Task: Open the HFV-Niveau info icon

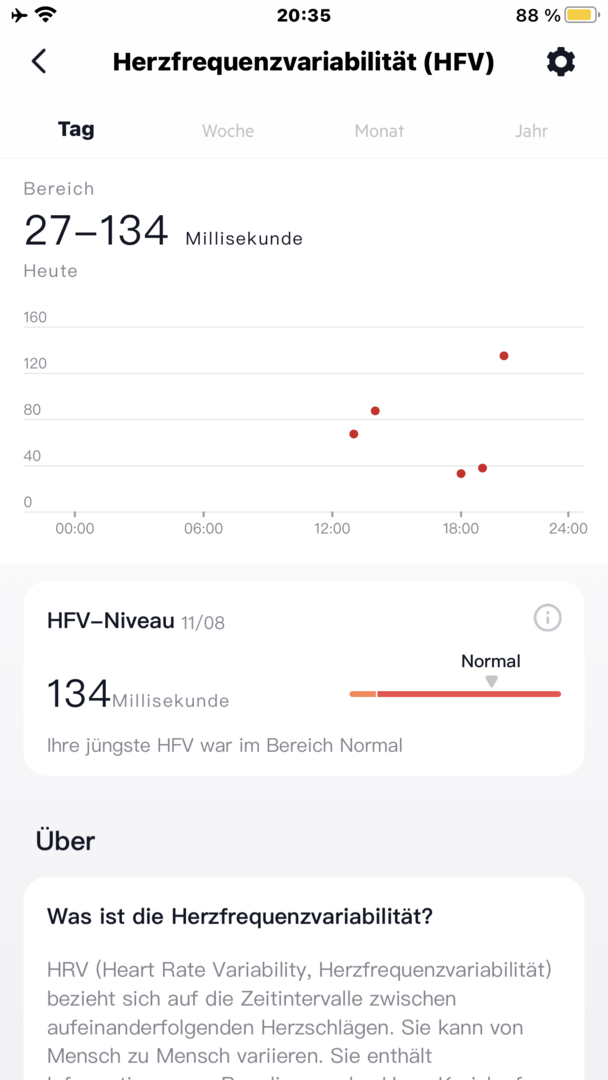Action: pyautogui.click(x=547, y=618)
